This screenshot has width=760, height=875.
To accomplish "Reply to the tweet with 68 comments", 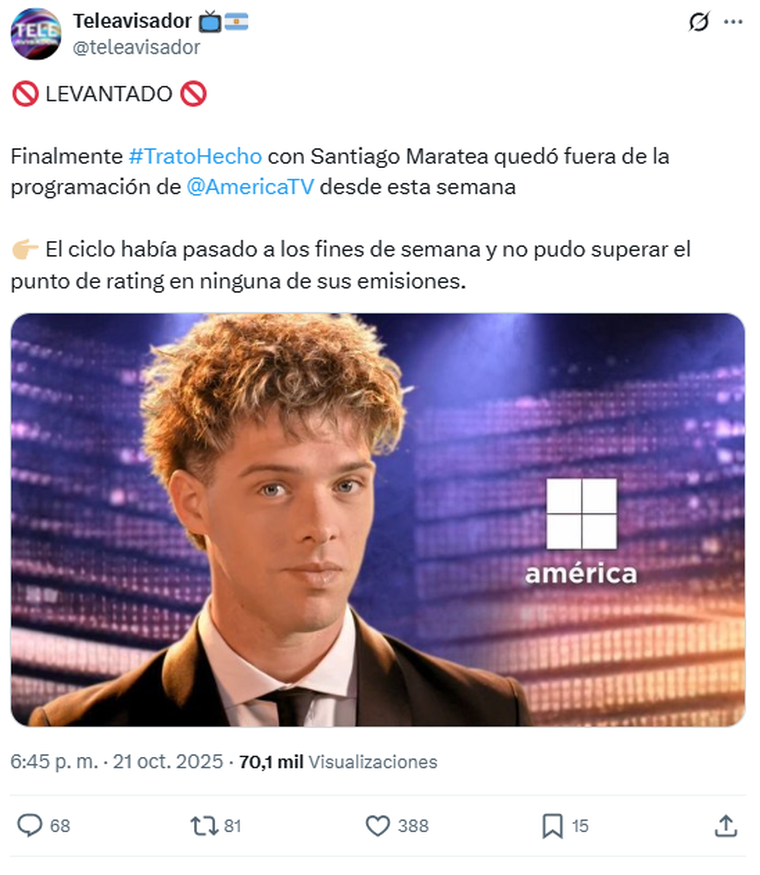I will pos(32,825).
